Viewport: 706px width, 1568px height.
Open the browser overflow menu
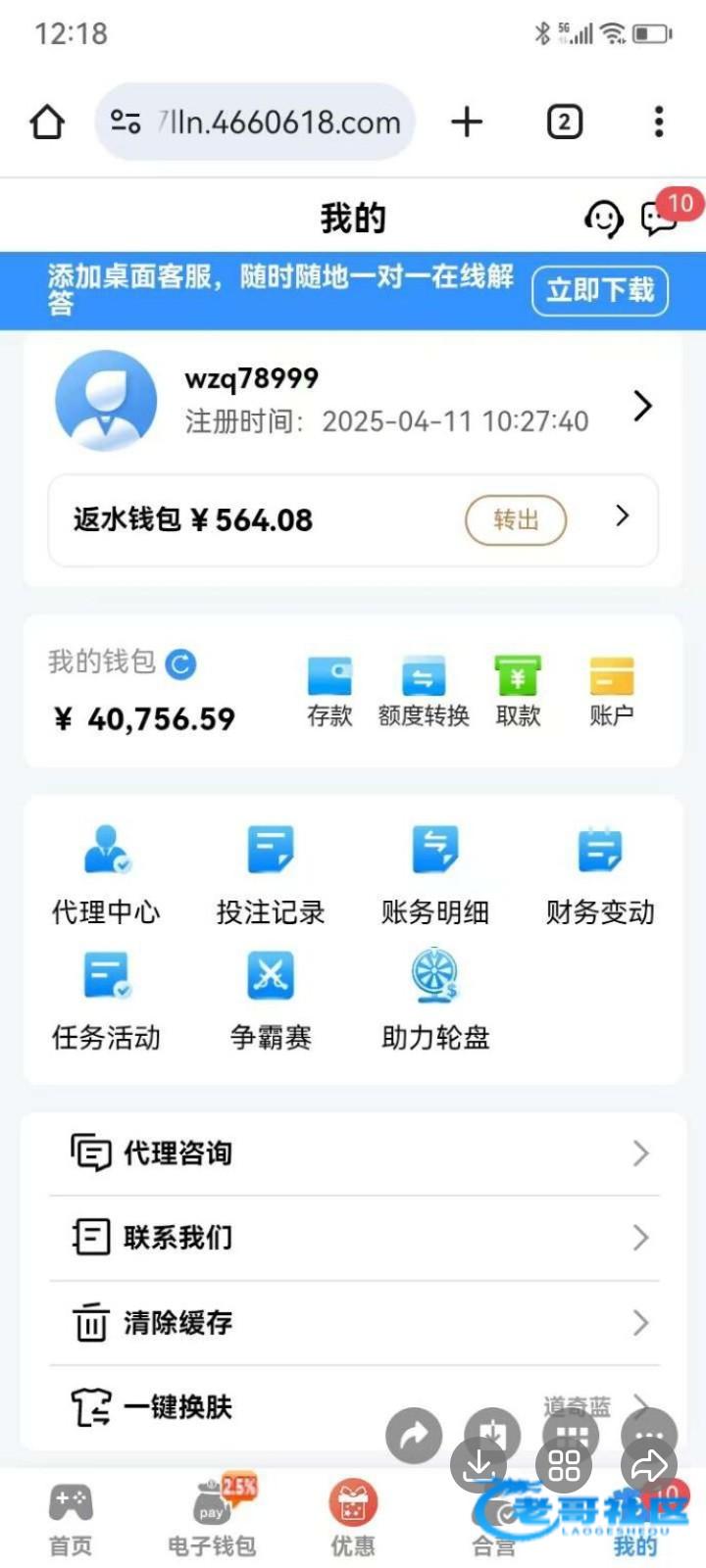pyautogui.click(x=659, y=122)
